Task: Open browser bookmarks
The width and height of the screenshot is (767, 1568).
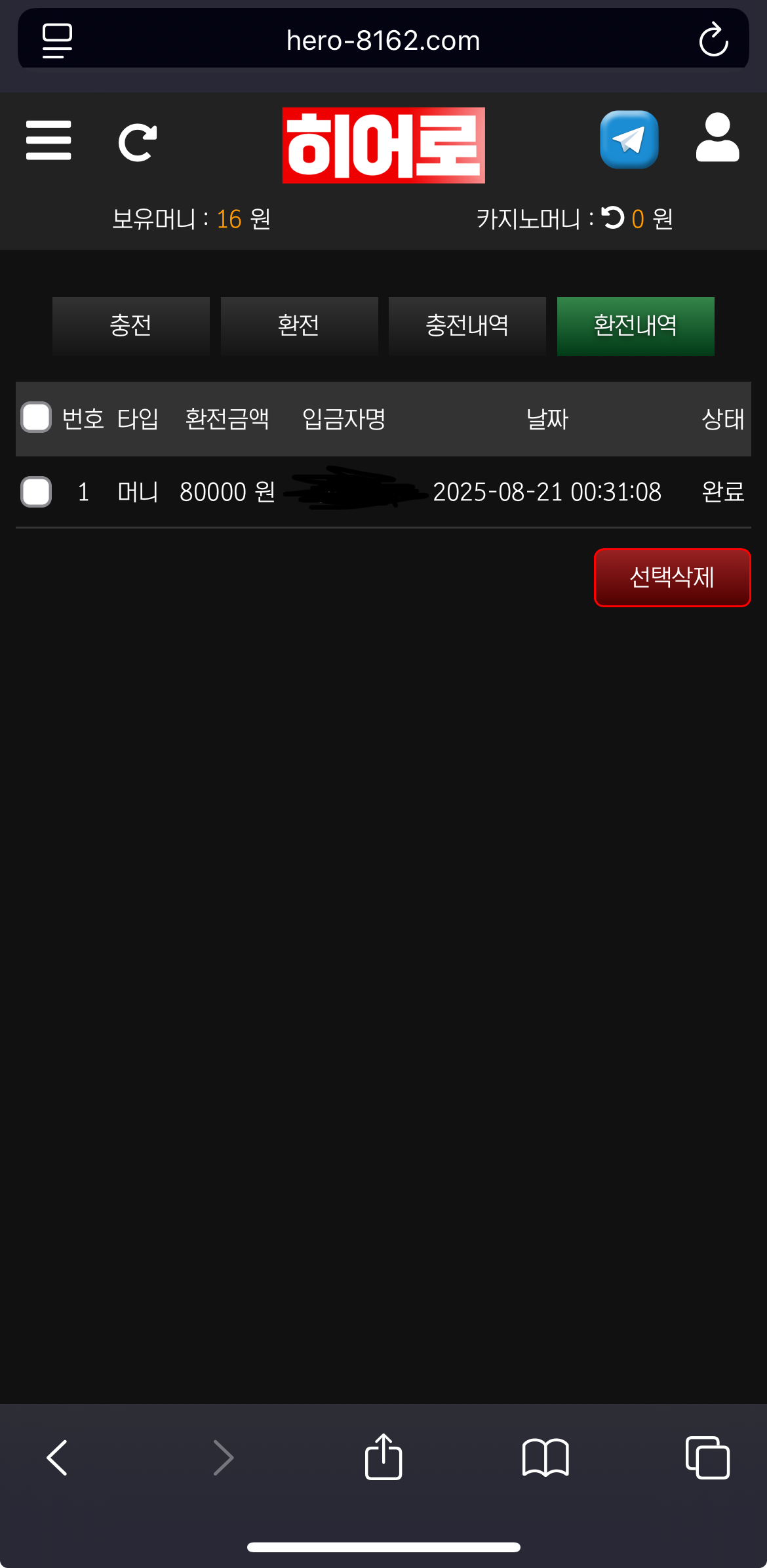Action: 545,1457
